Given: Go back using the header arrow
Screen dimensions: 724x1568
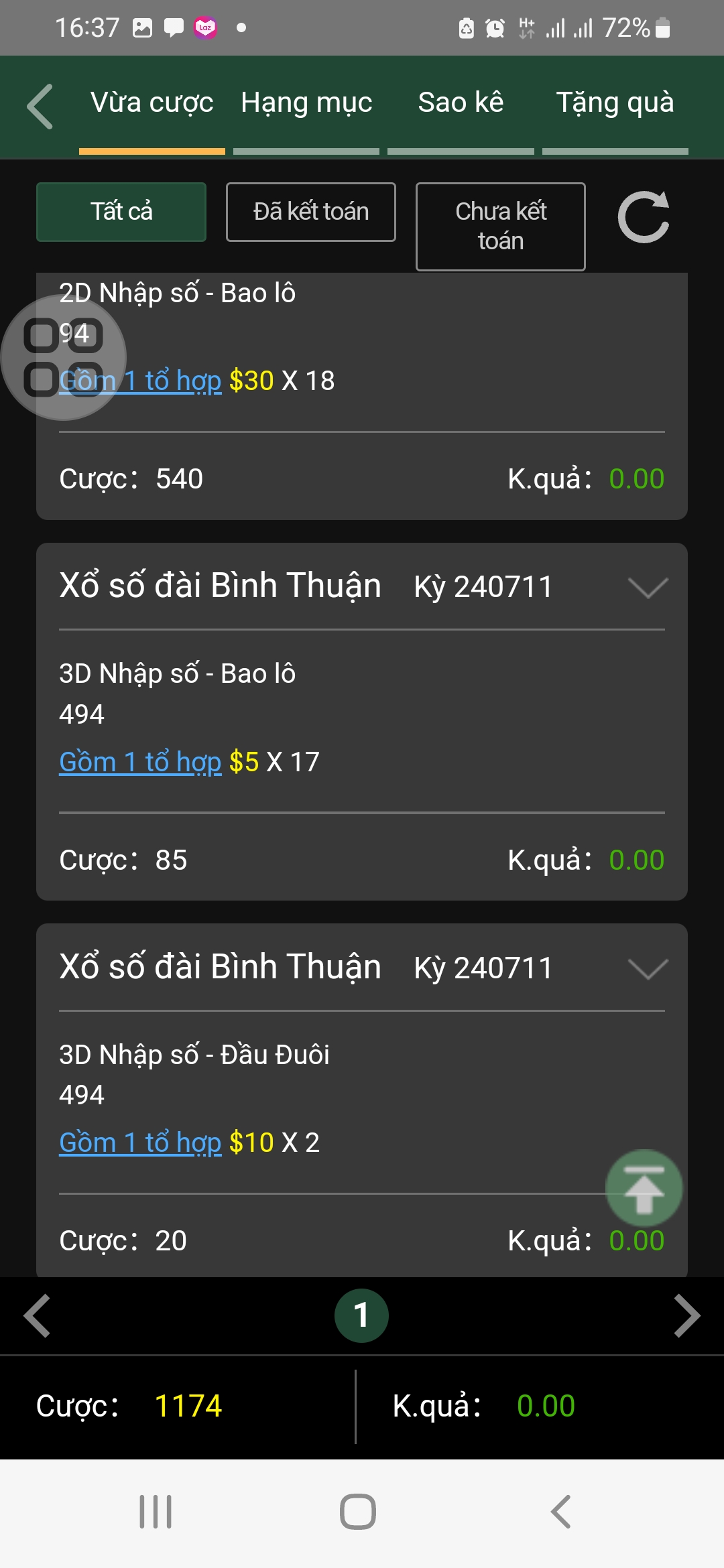Looking at the screenshot, I should 40,106.
